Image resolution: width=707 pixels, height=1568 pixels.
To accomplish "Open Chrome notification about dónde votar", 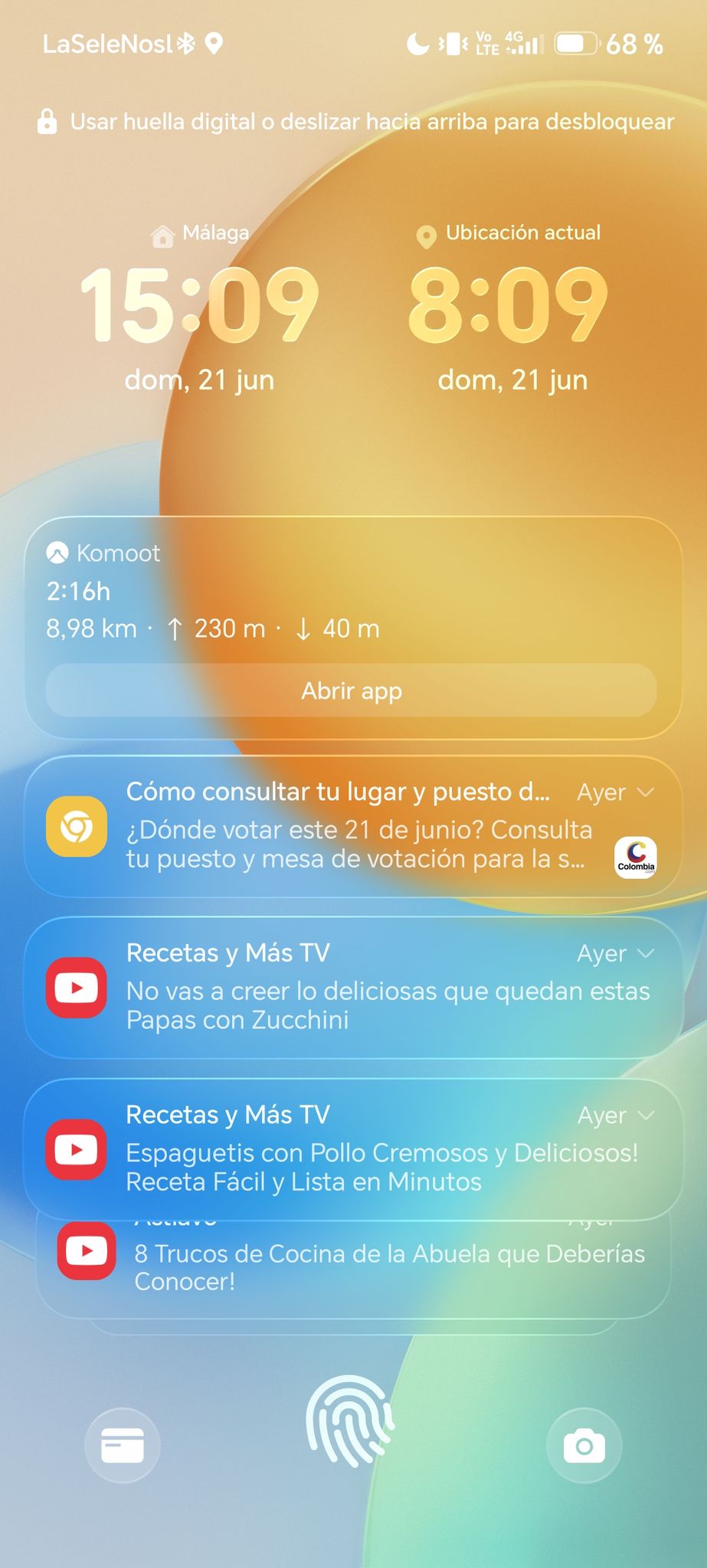I will click(353, 827).
